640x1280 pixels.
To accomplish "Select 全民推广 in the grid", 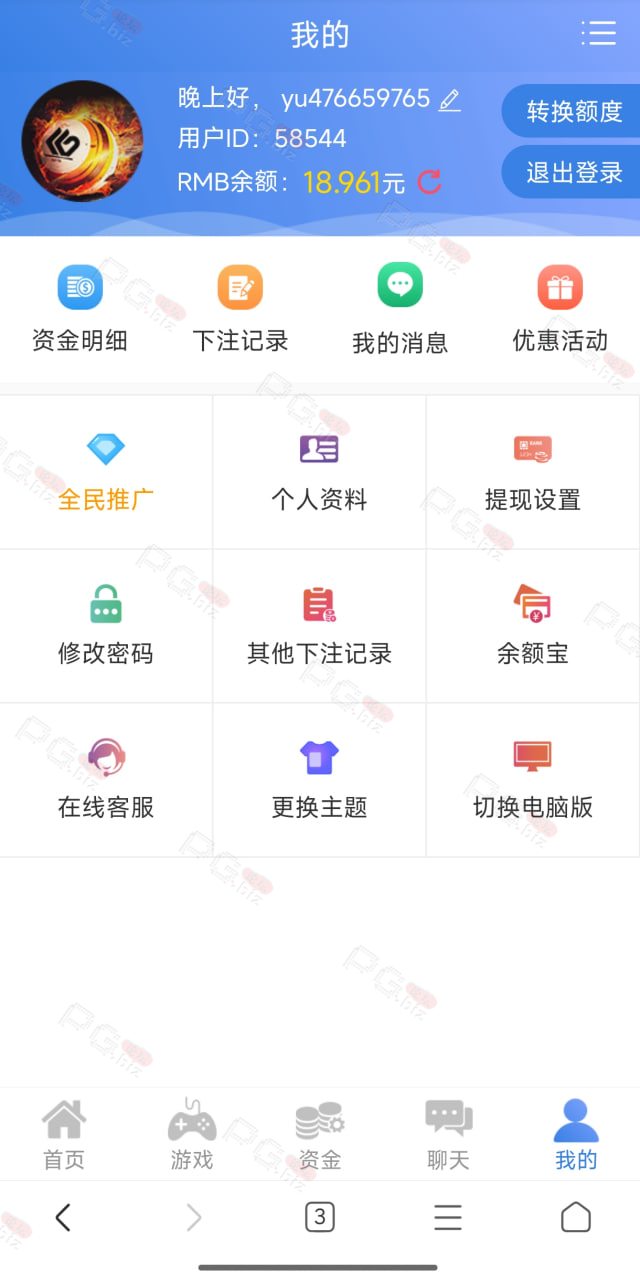I will 106,472.
